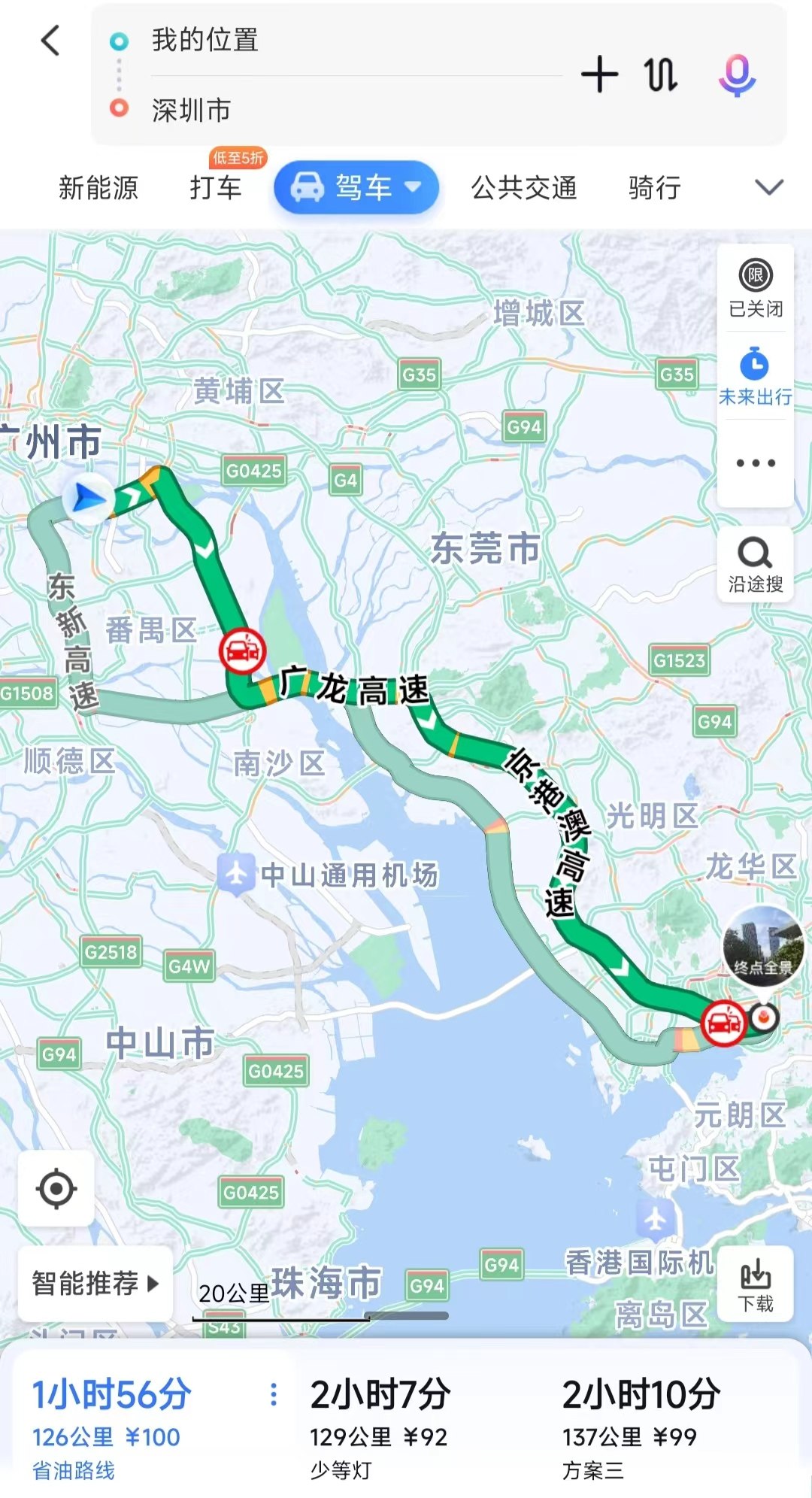Recenter the map on my location
The image size is (812, 1498).
point(56,1189)
